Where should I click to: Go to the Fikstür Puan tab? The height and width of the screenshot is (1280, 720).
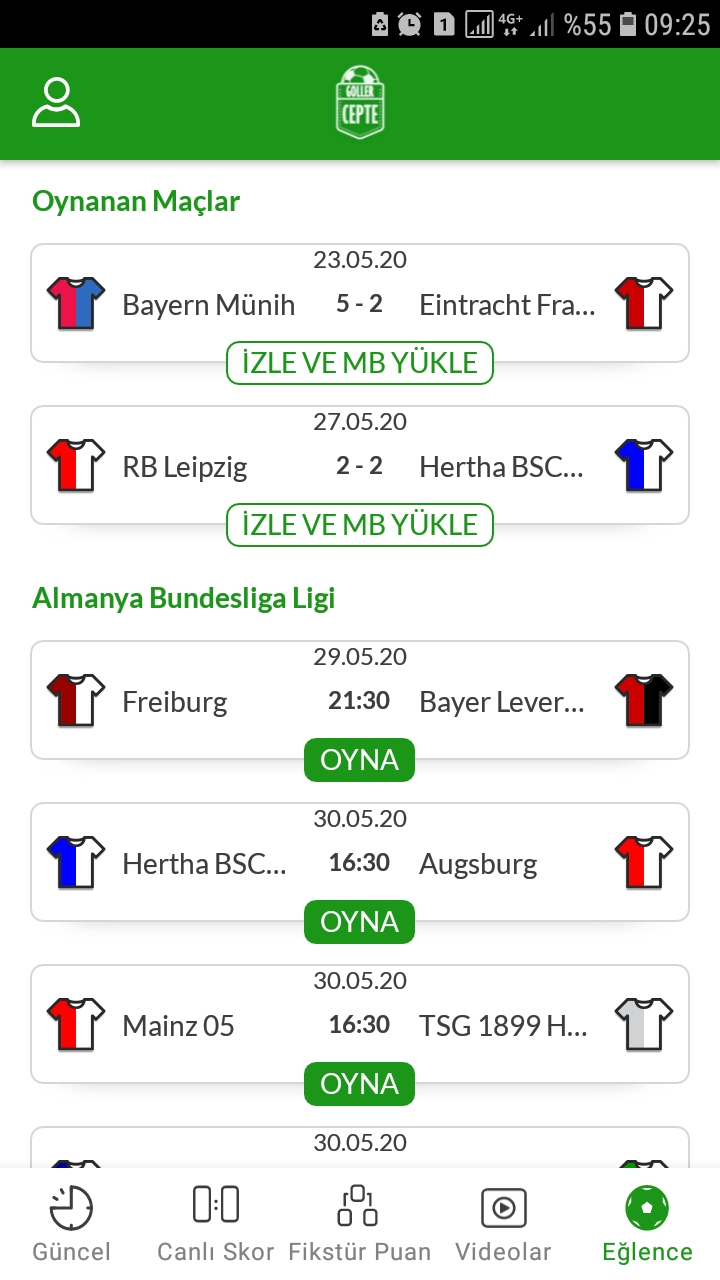point(359,1224)
